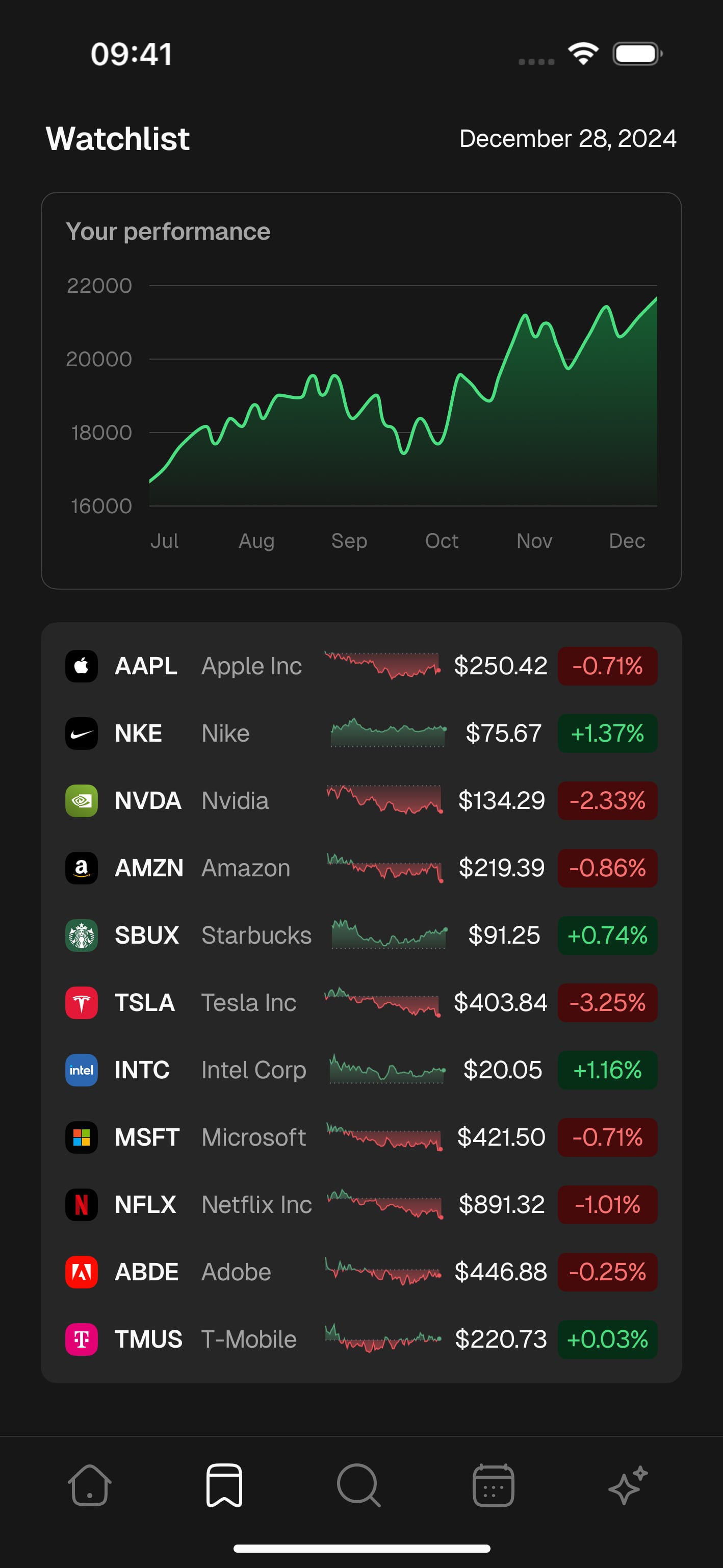This screenshot has width=723, height=1568.
Task: Open the MSFT mini sparkline chart
Action: [384, 1137]
